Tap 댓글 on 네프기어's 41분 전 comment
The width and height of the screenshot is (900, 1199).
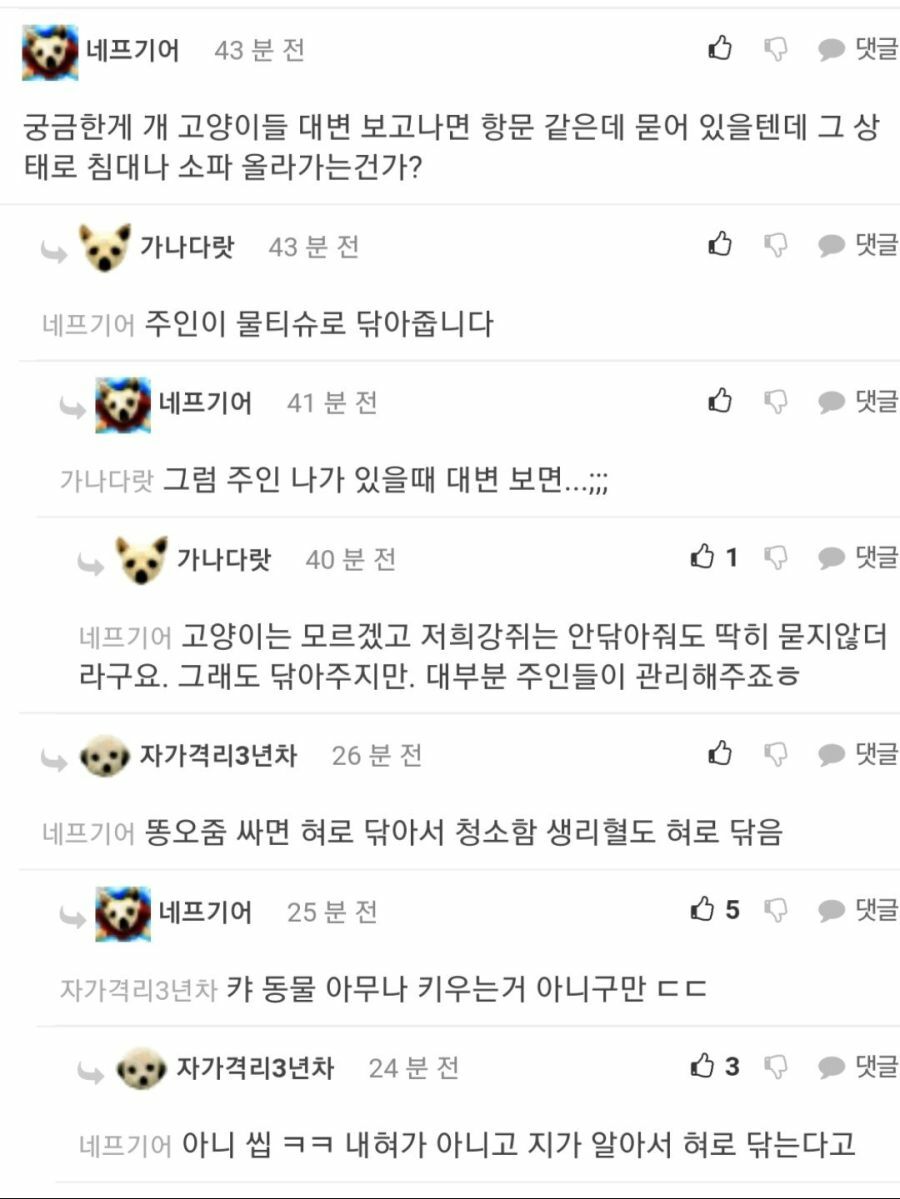point(858,402)
